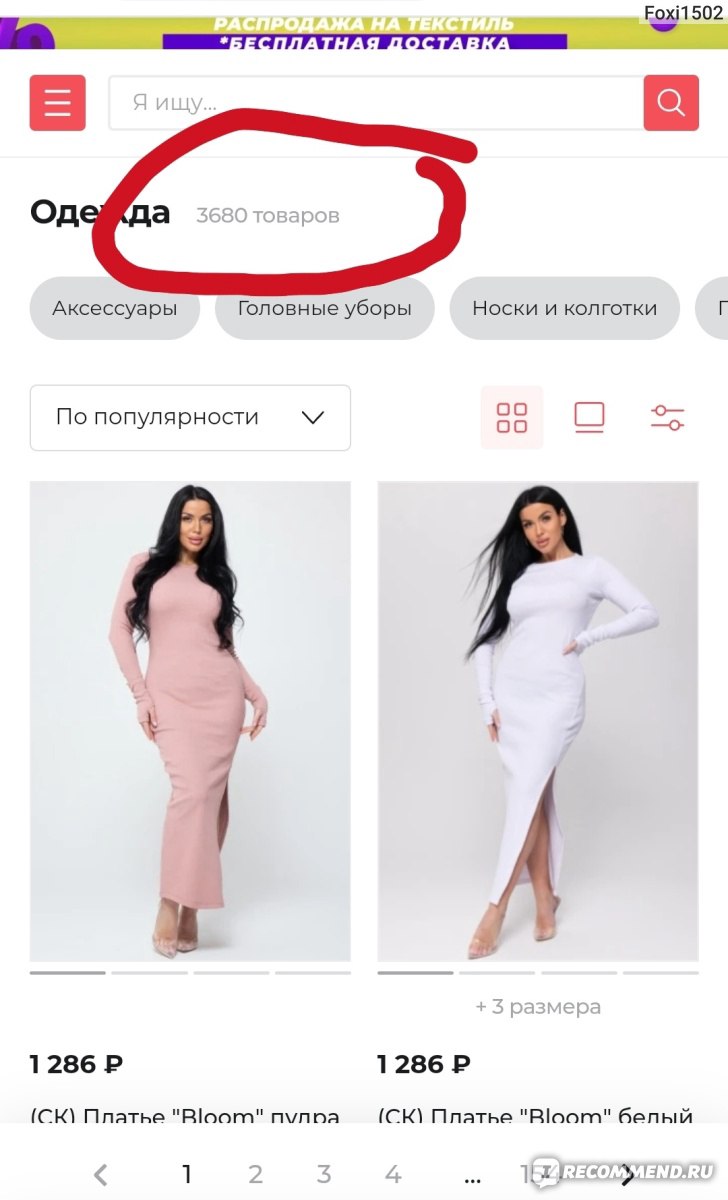Screen dimensions: 728x1200
Task: Select the Головные уборы chip
Action: pyautogui.click(x=325, y=308)
